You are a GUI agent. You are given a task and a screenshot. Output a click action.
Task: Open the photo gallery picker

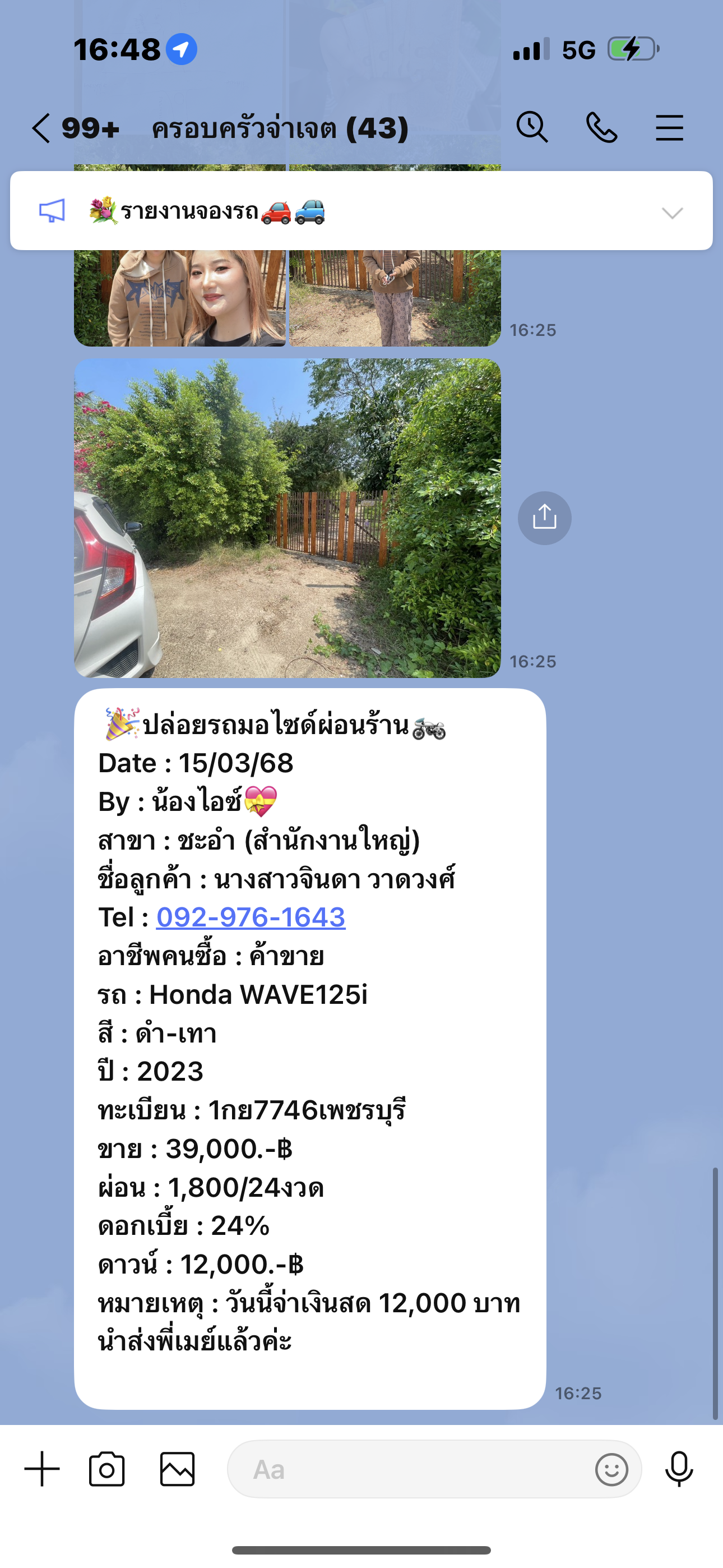click(178, 1469)
